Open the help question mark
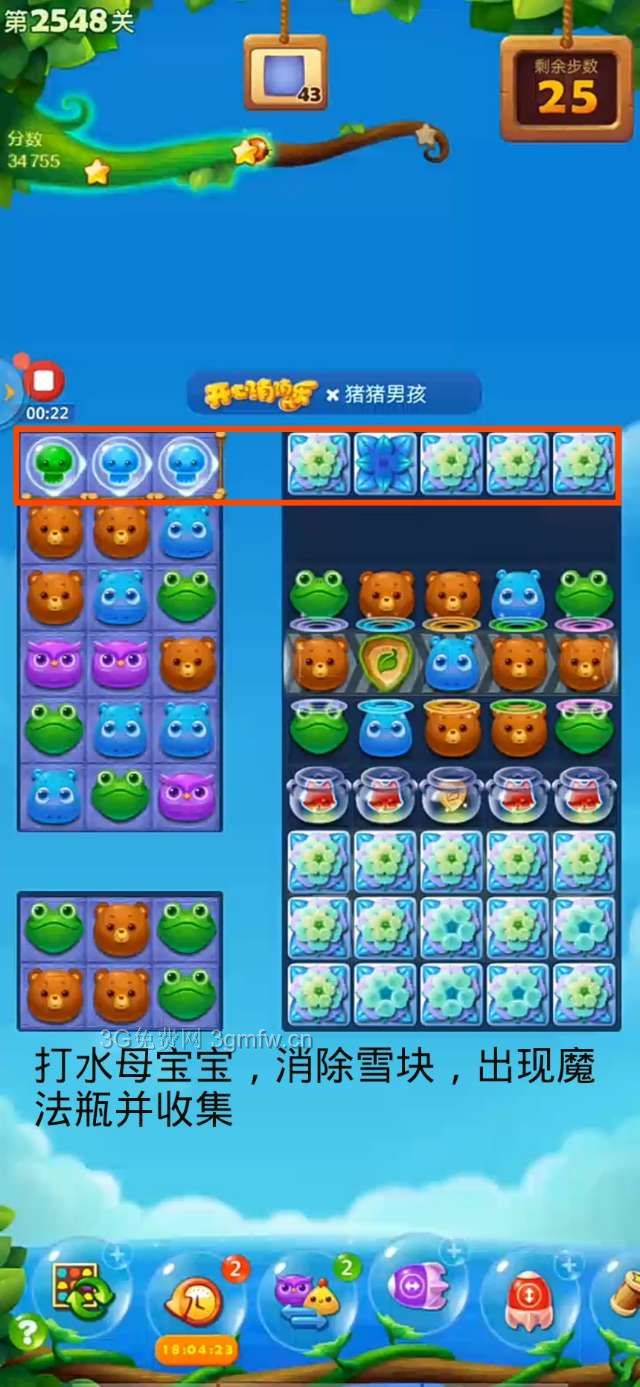The image size is (640, 1387). [27, 1331]
